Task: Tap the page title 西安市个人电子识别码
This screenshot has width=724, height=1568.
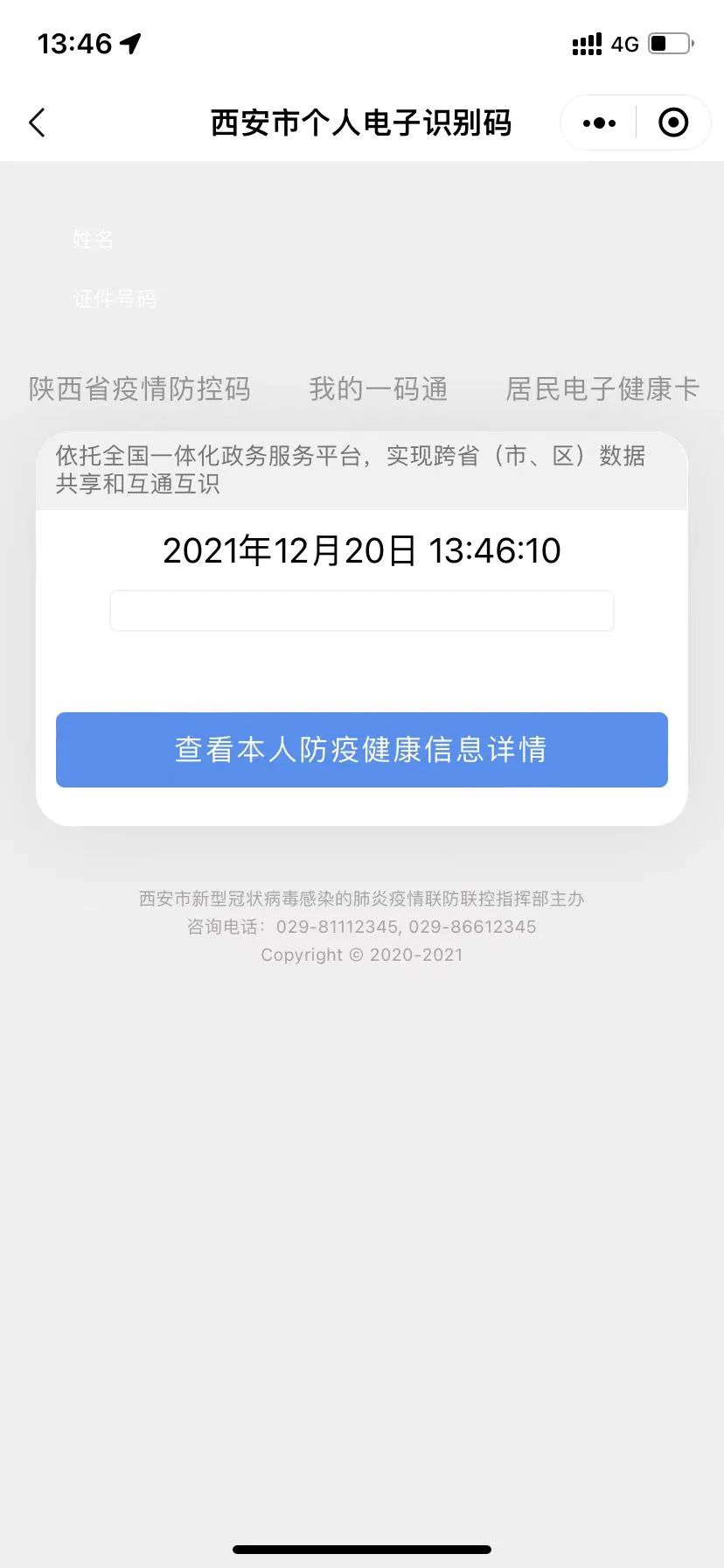Action: (361, 122)
